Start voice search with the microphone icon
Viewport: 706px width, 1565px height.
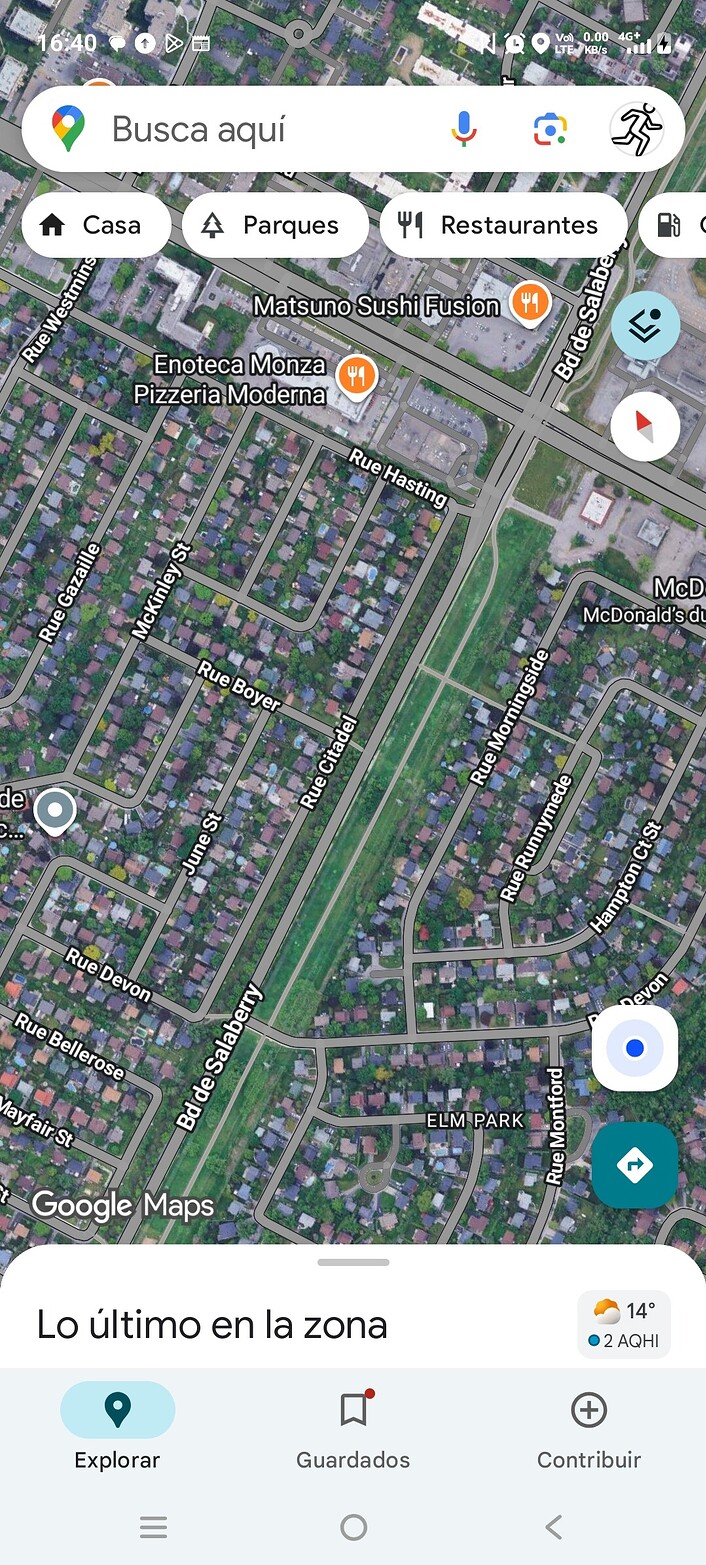[x=463, y=129]
